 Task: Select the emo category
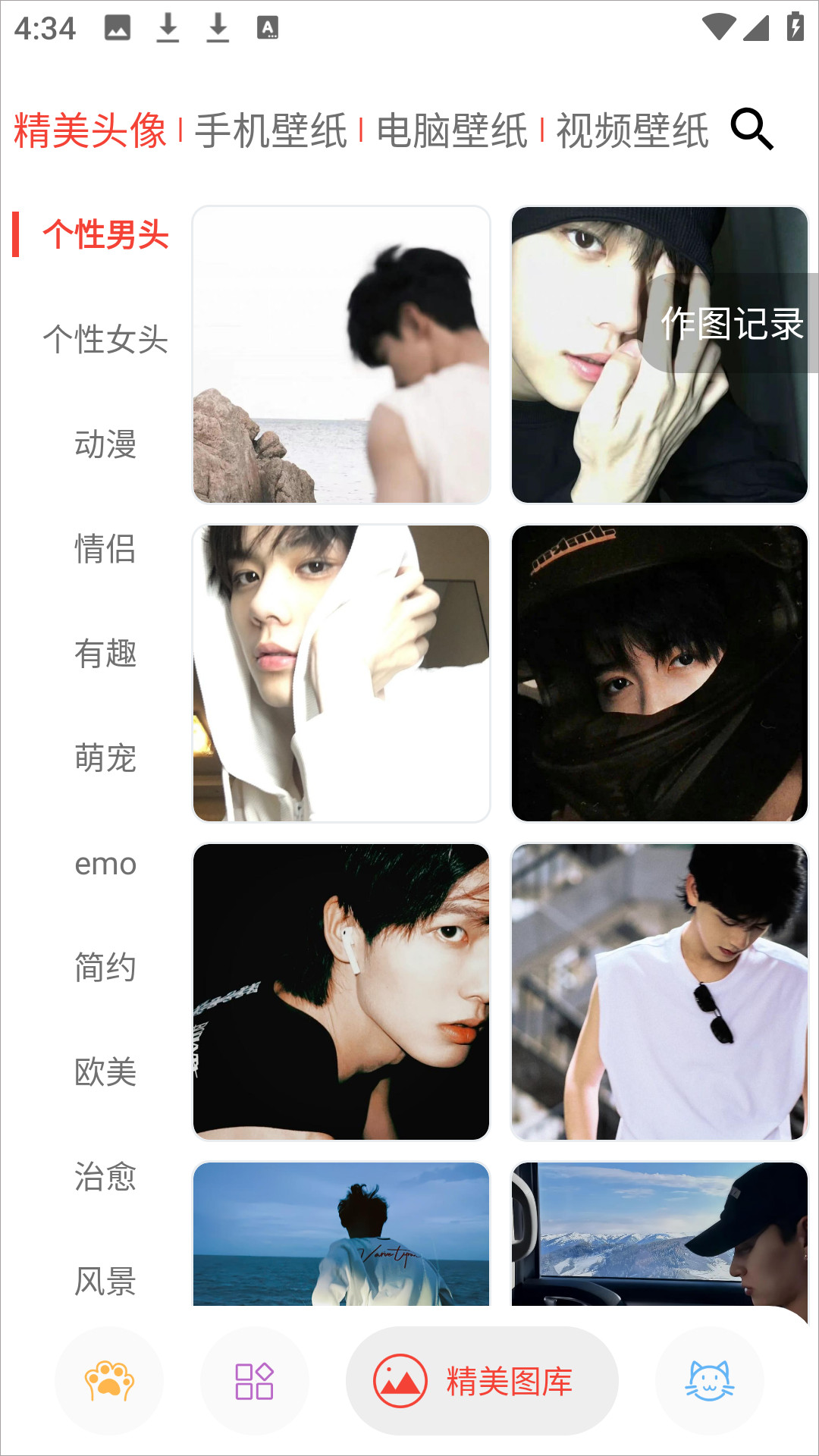(105, 863)
